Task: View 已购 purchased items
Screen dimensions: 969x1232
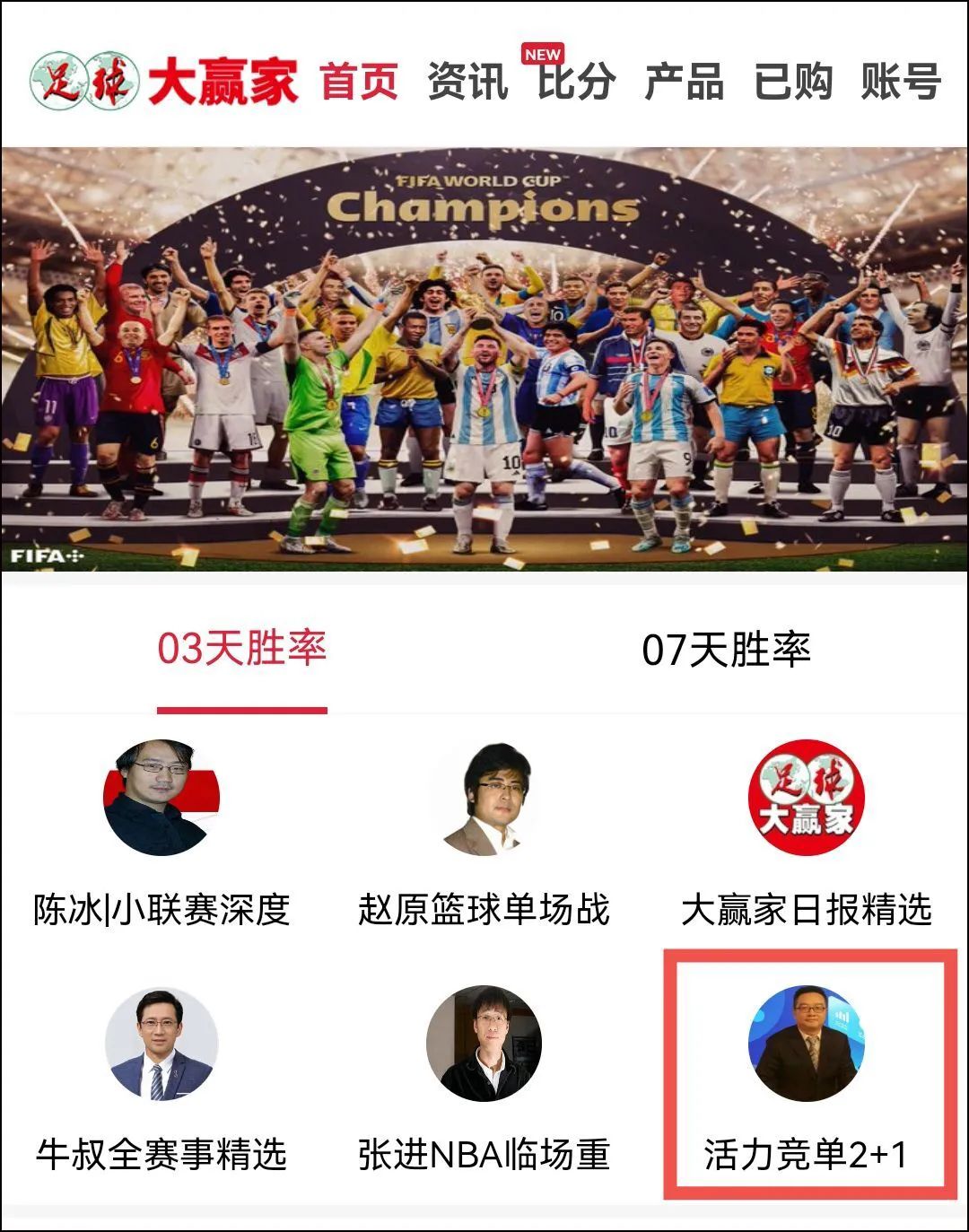Action: pyautogui.click(x=793, y=82)
